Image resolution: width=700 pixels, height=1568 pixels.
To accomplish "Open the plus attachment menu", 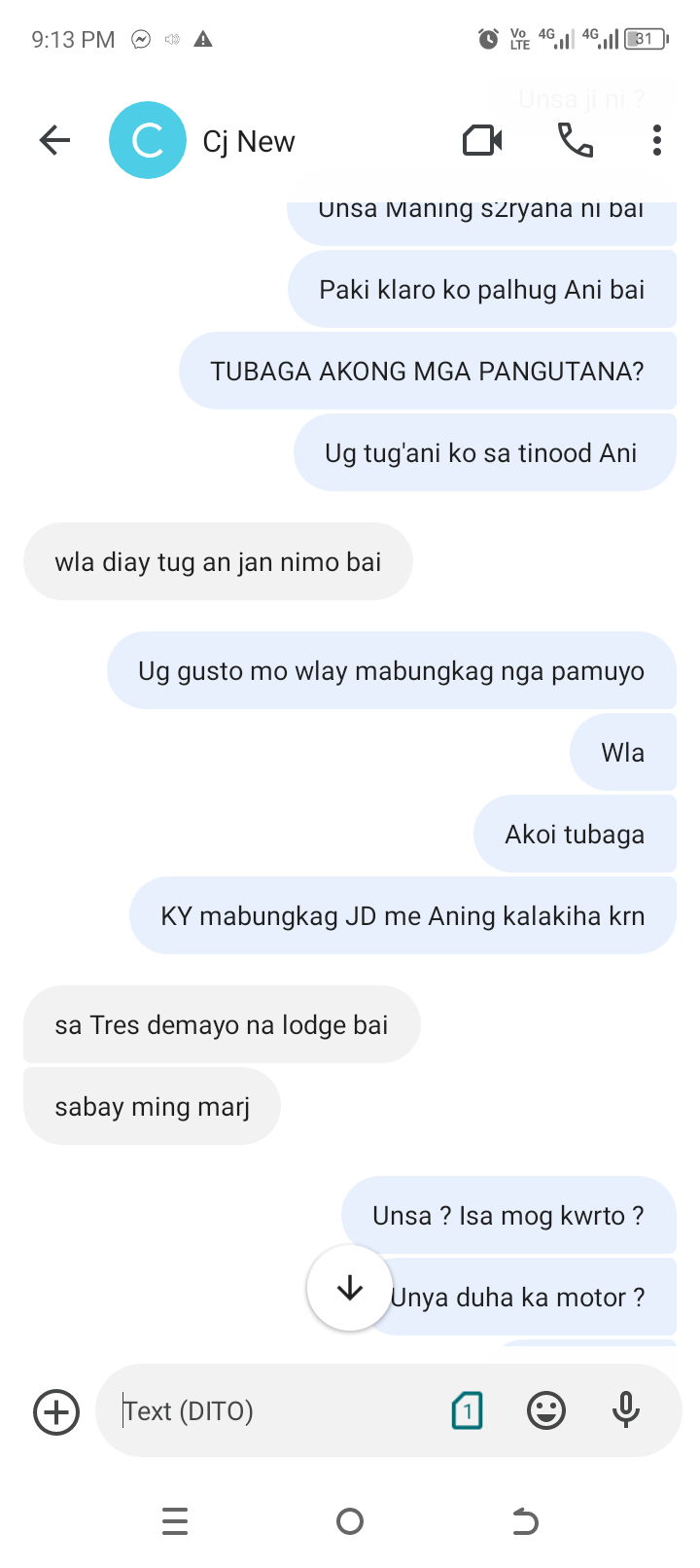I will (56, 1411).
